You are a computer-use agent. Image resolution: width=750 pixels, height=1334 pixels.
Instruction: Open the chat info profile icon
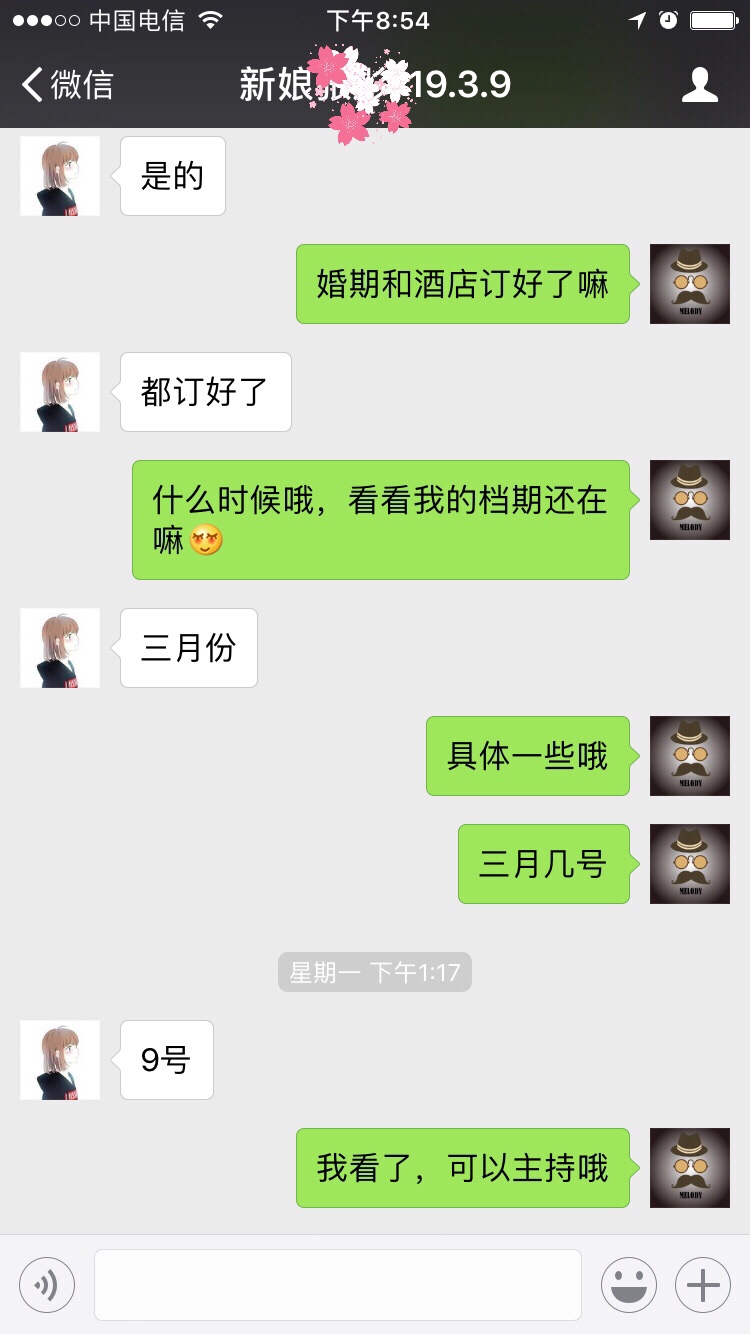tap(700, 85)
